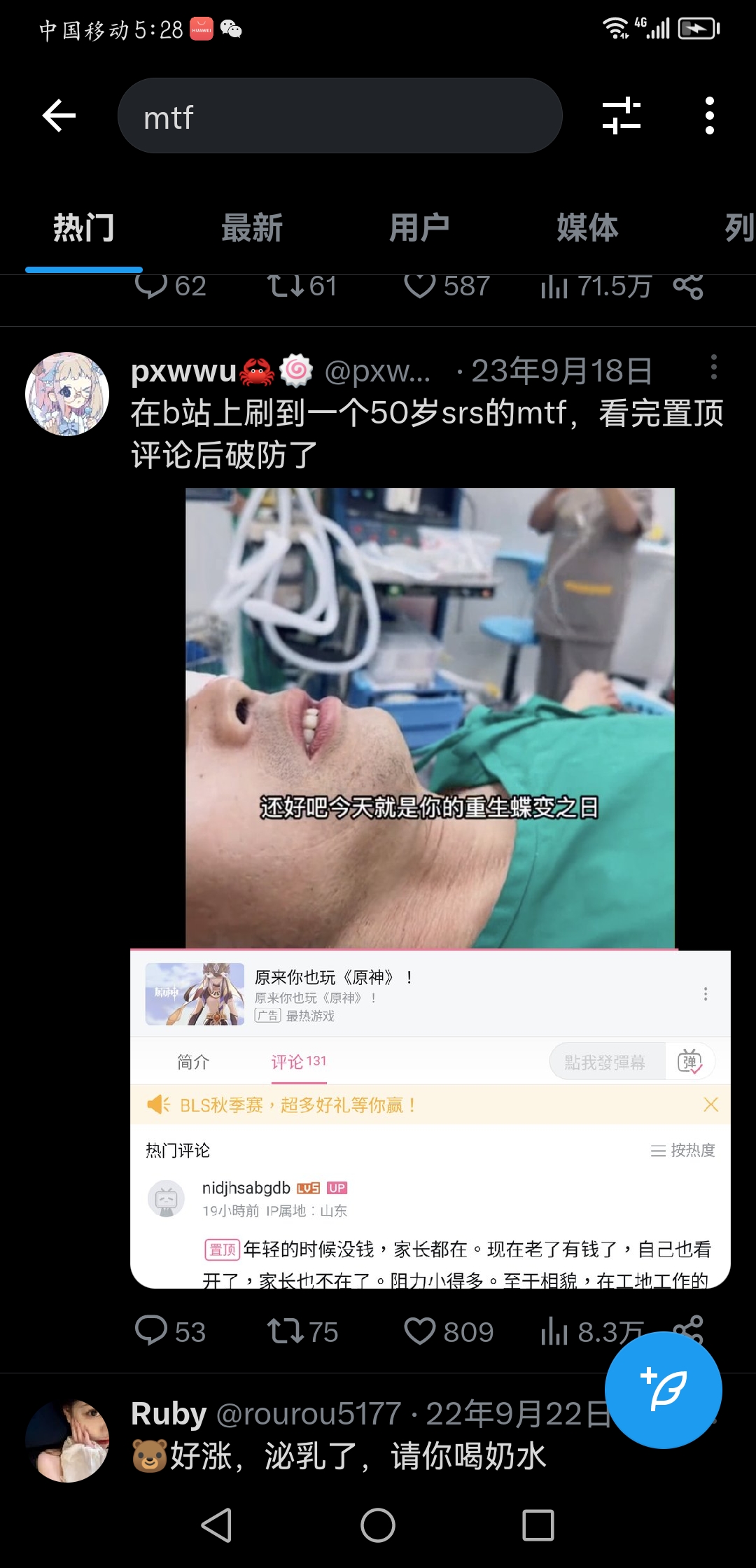Compose a new post

[663, 1389]
